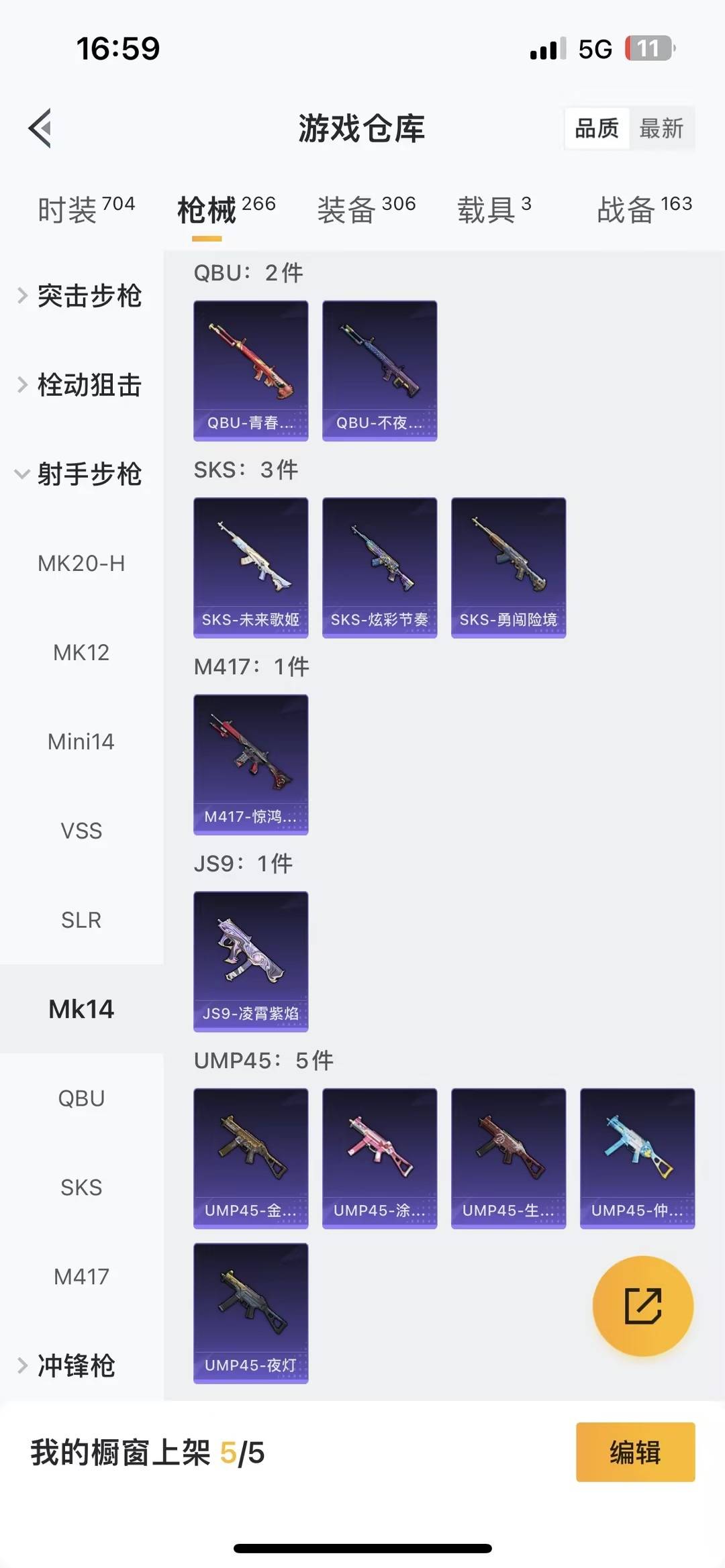Switch to the 战备 tab
Viewport: 725px width, 1568px height.
tap(644, 209)
